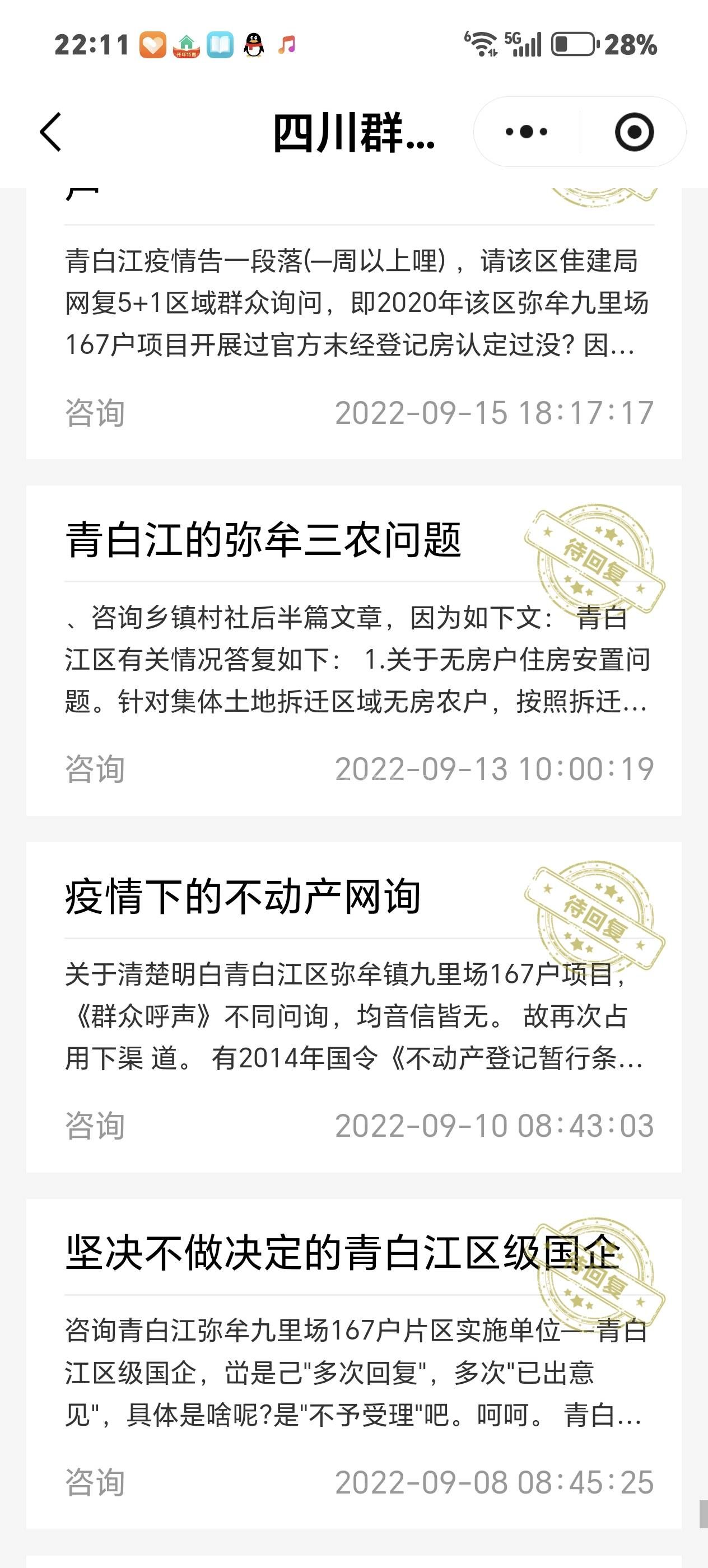View the 疫情下的不动产网询 inquiry

(x=244, y=897)
